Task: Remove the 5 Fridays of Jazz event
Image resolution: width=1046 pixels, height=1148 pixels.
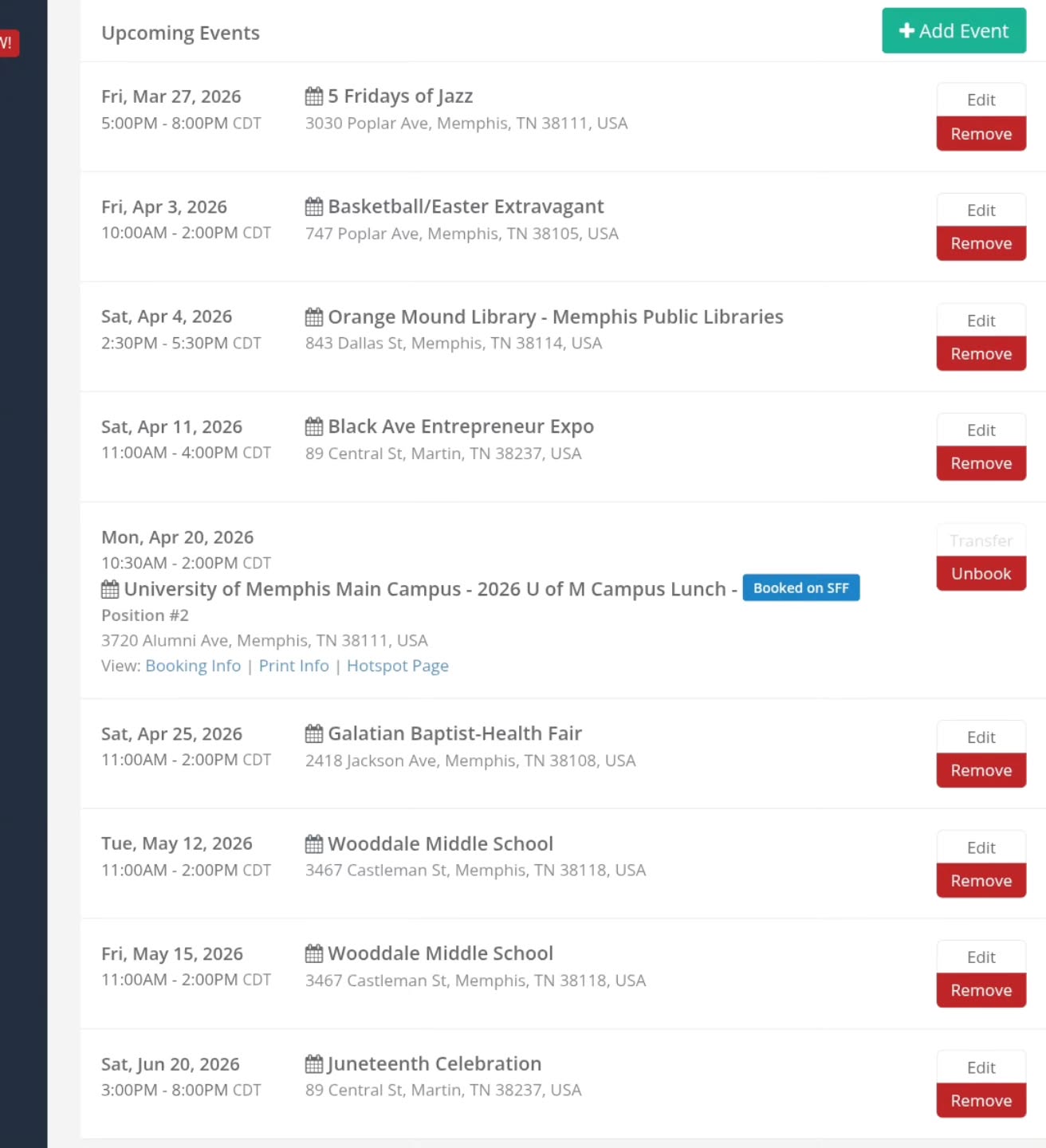Action: click(x=981, y=134)
